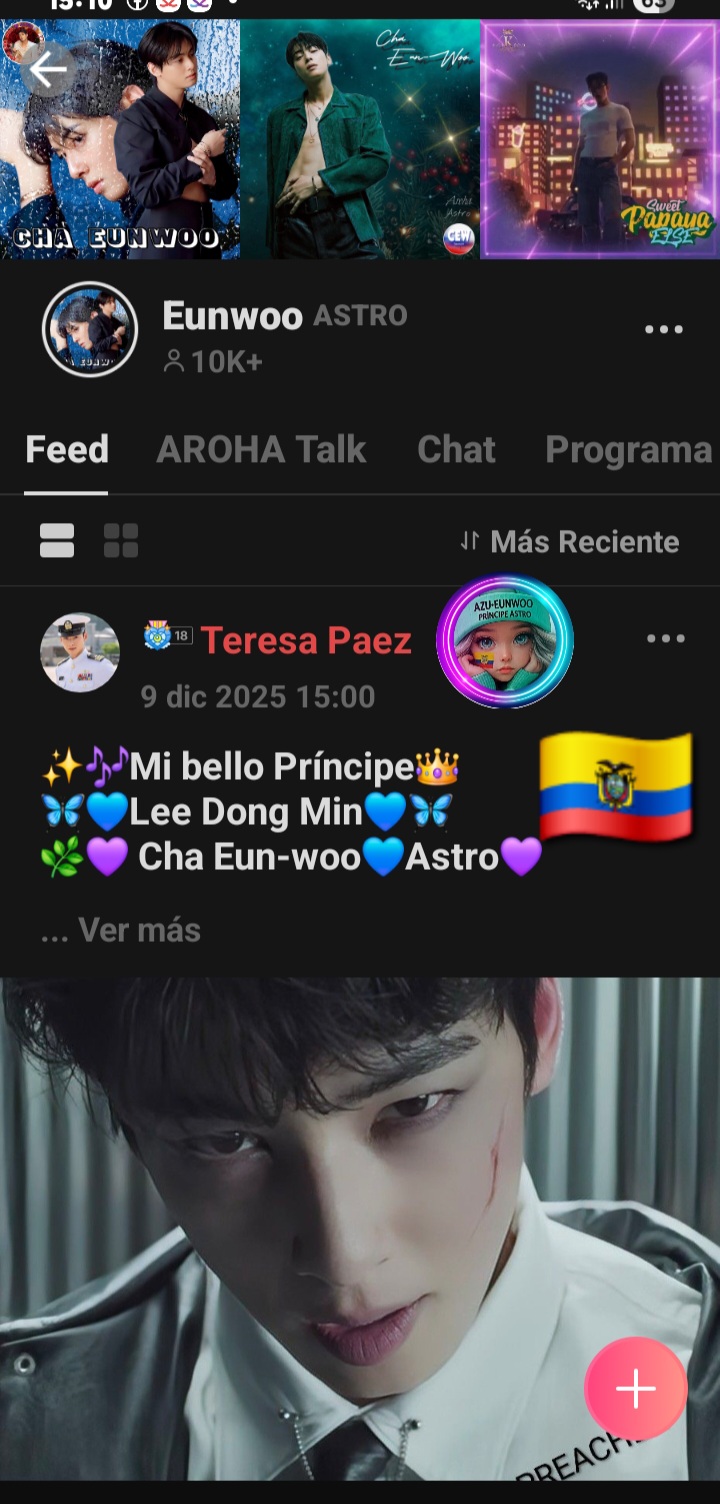Switch to grid view layout
The height and width of the screenshot is (1504, 720).
coord(120,540)
